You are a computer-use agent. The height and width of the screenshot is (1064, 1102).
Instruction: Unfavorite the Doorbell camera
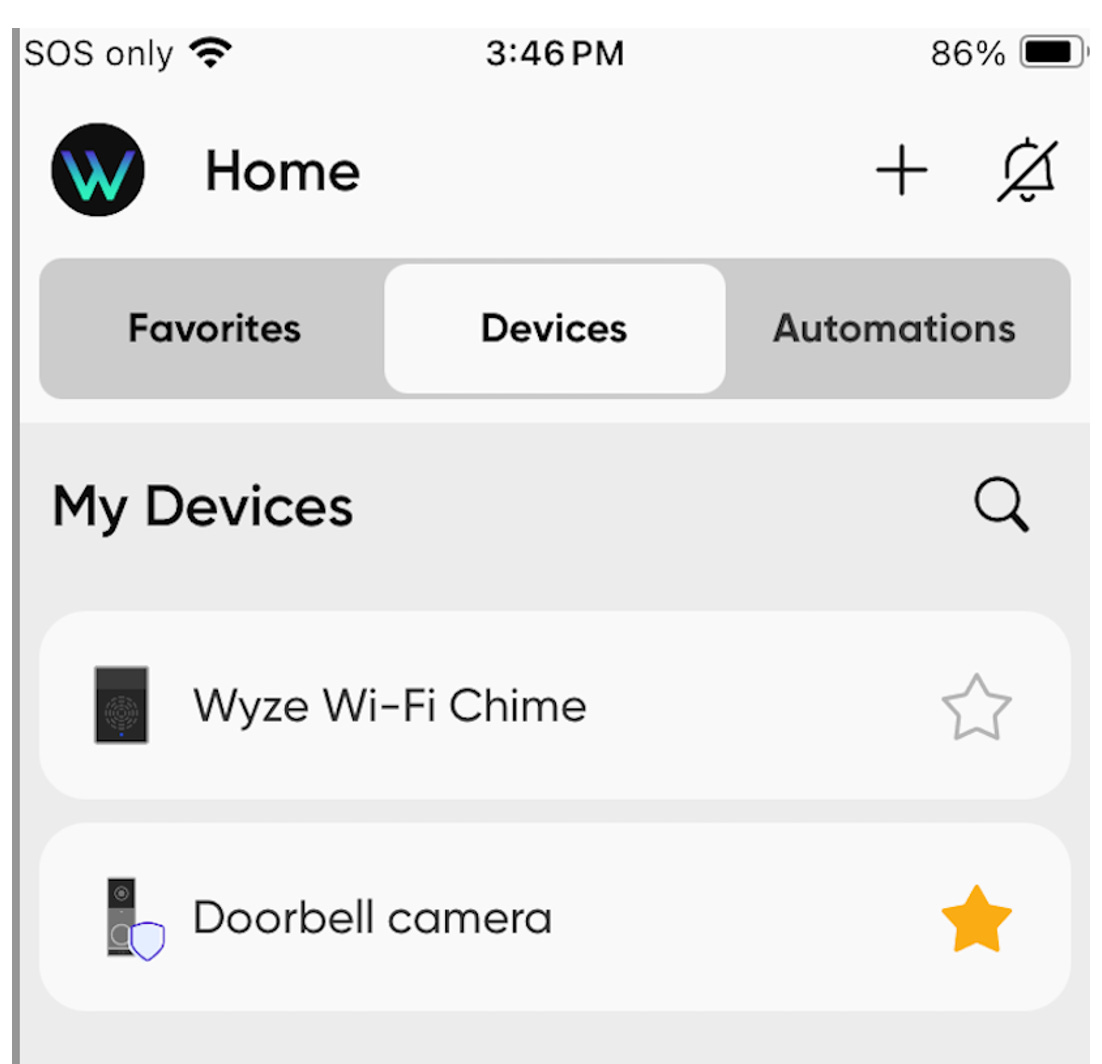[x=976, y=919]
